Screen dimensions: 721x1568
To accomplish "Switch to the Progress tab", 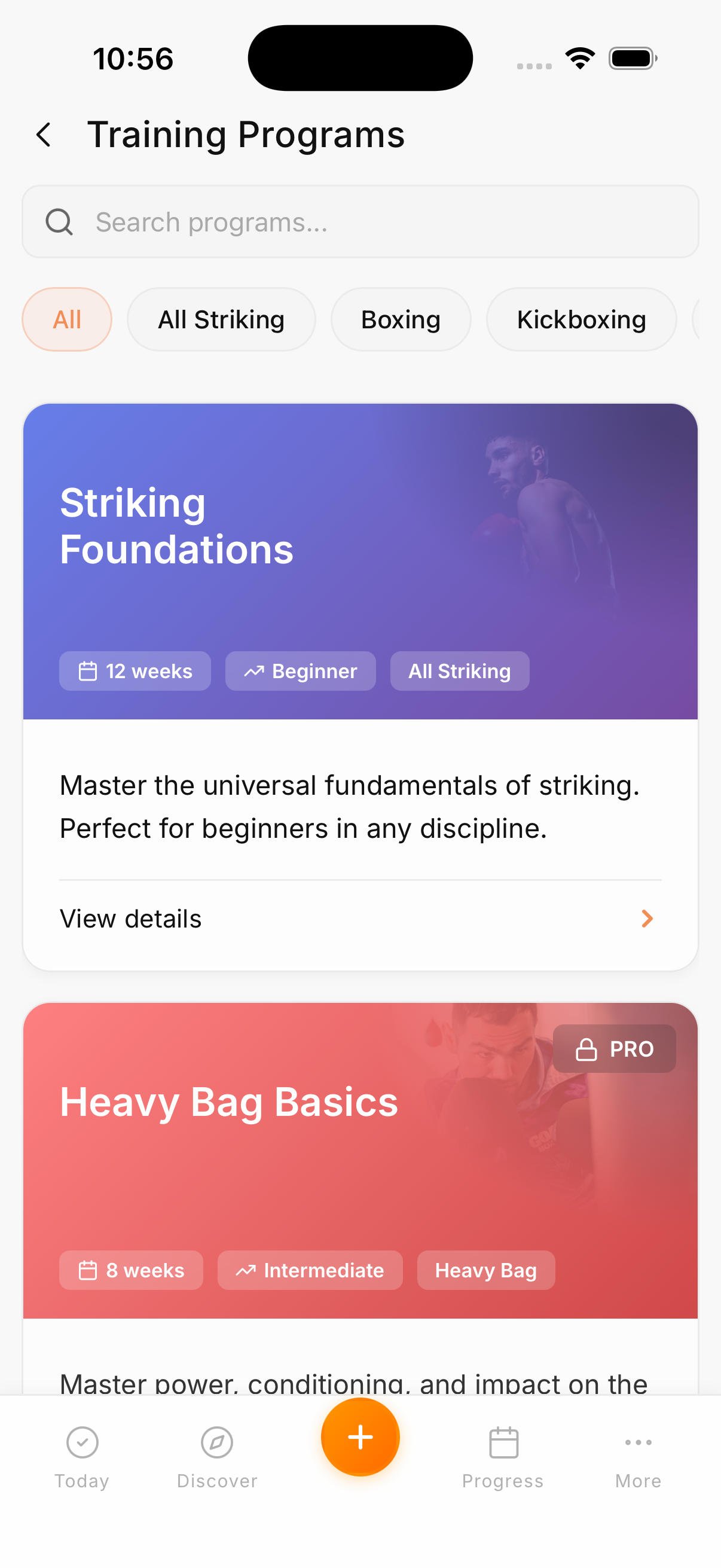I will click(503, 1455).
